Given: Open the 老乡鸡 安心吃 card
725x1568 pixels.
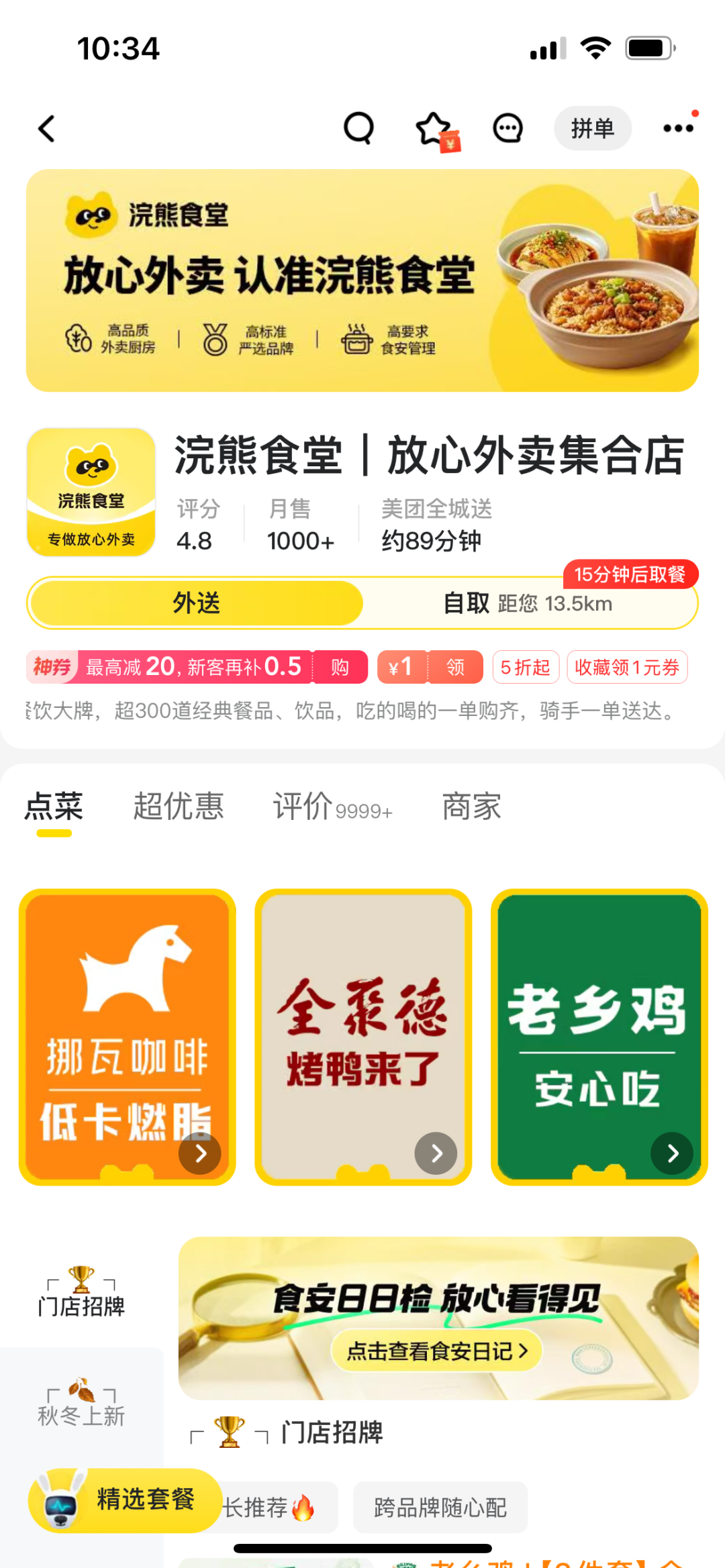Looking at the screenshot, I should [599, 1037].
